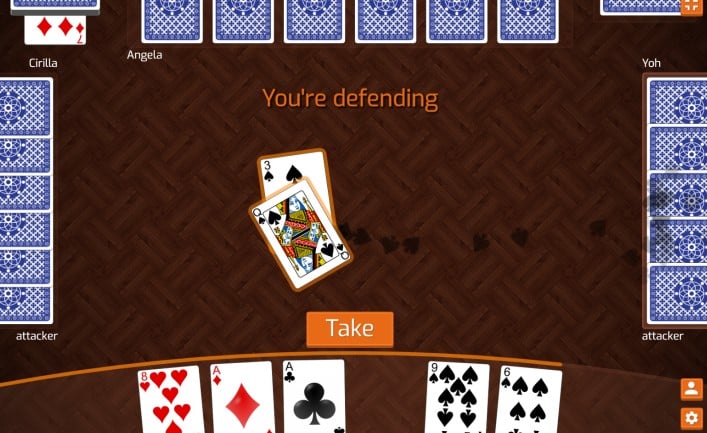
Task: Open the player profile icon
Action: (691, 389)
